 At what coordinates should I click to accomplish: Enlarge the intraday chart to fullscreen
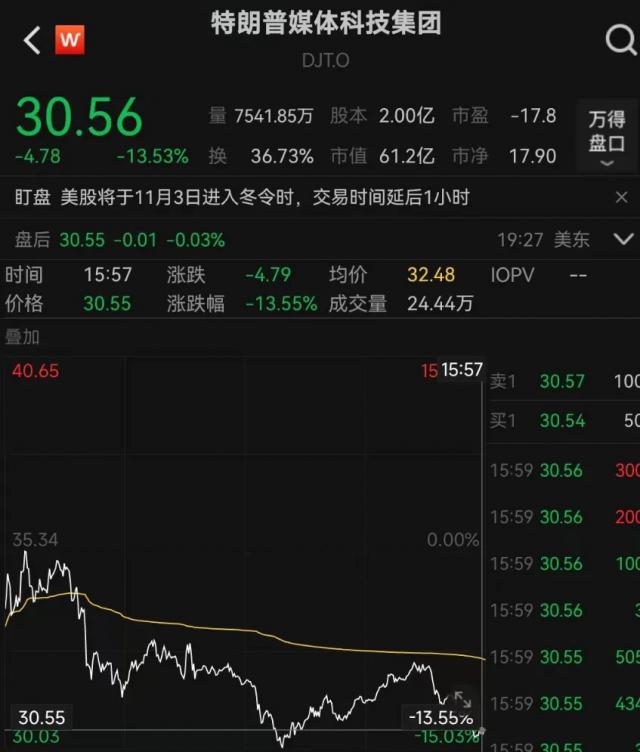point(462,700)
